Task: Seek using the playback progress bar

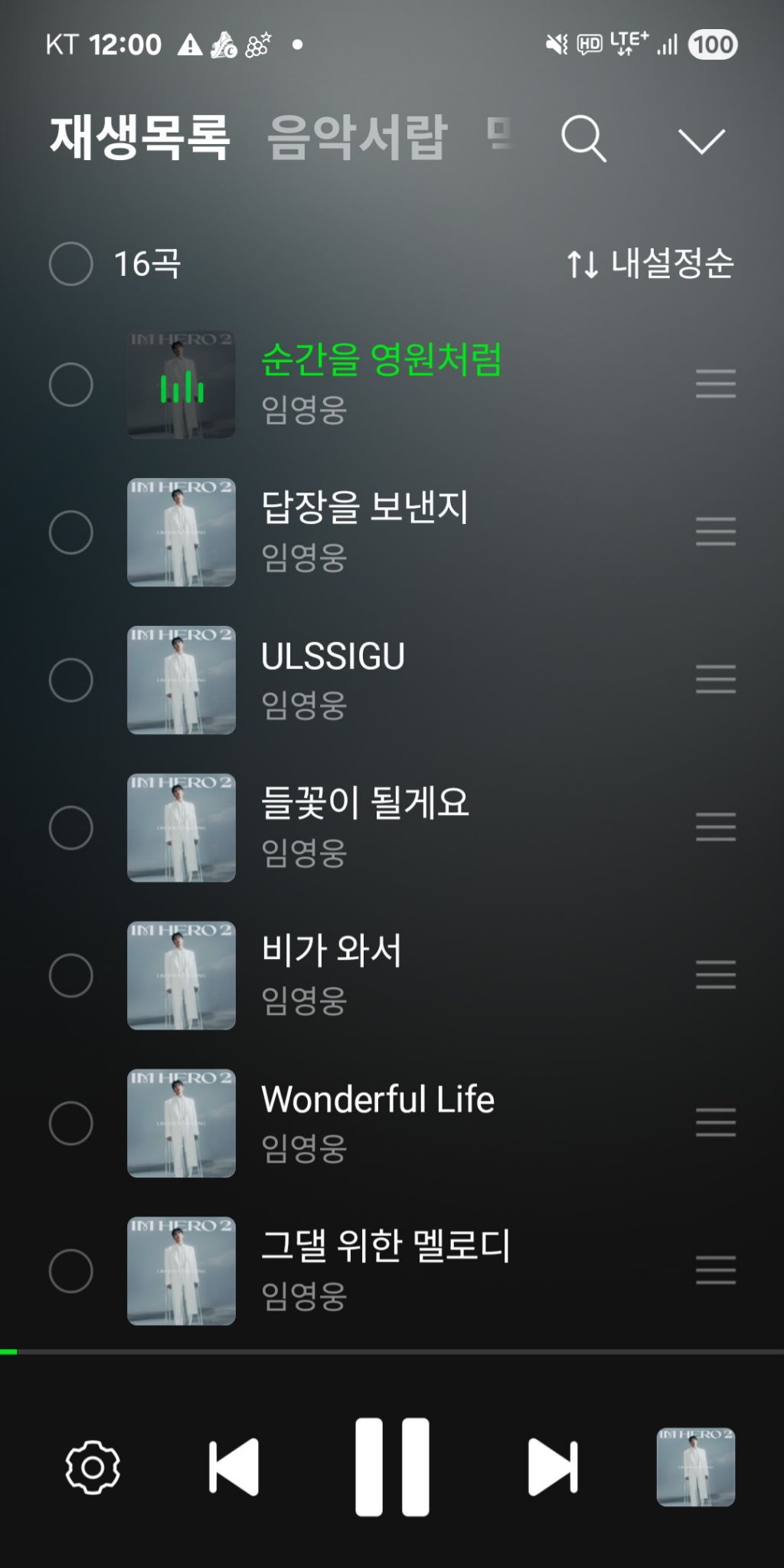Action: 392,1352
